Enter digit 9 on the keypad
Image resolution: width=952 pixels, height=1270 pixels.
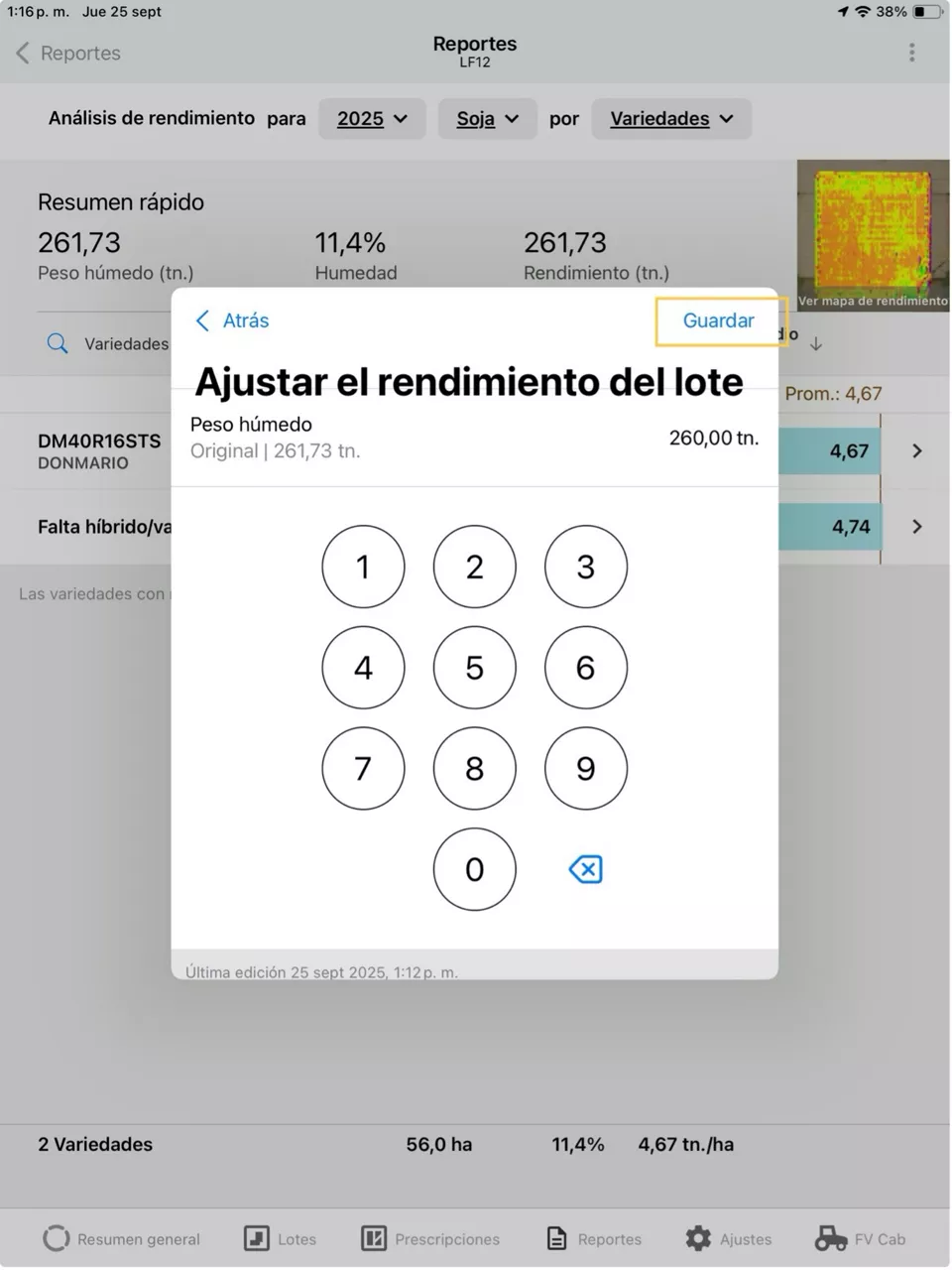click(586, 768)
